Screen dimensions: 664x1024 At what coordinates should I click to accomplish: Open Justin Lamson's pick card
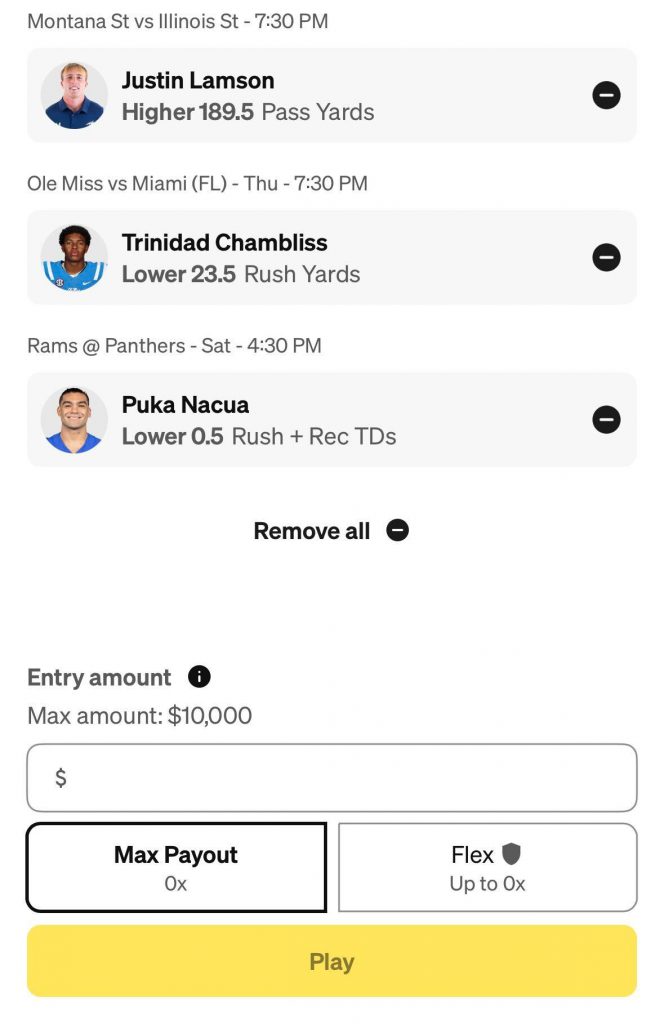click(x=300, y=96)
